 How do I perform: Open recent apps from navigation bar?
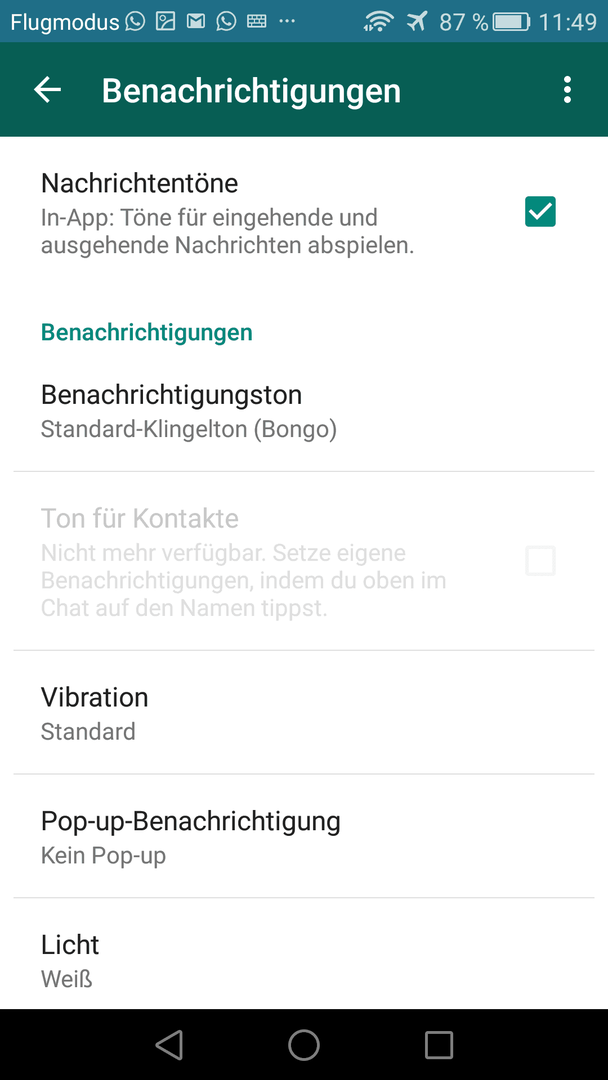[439, 1045]
